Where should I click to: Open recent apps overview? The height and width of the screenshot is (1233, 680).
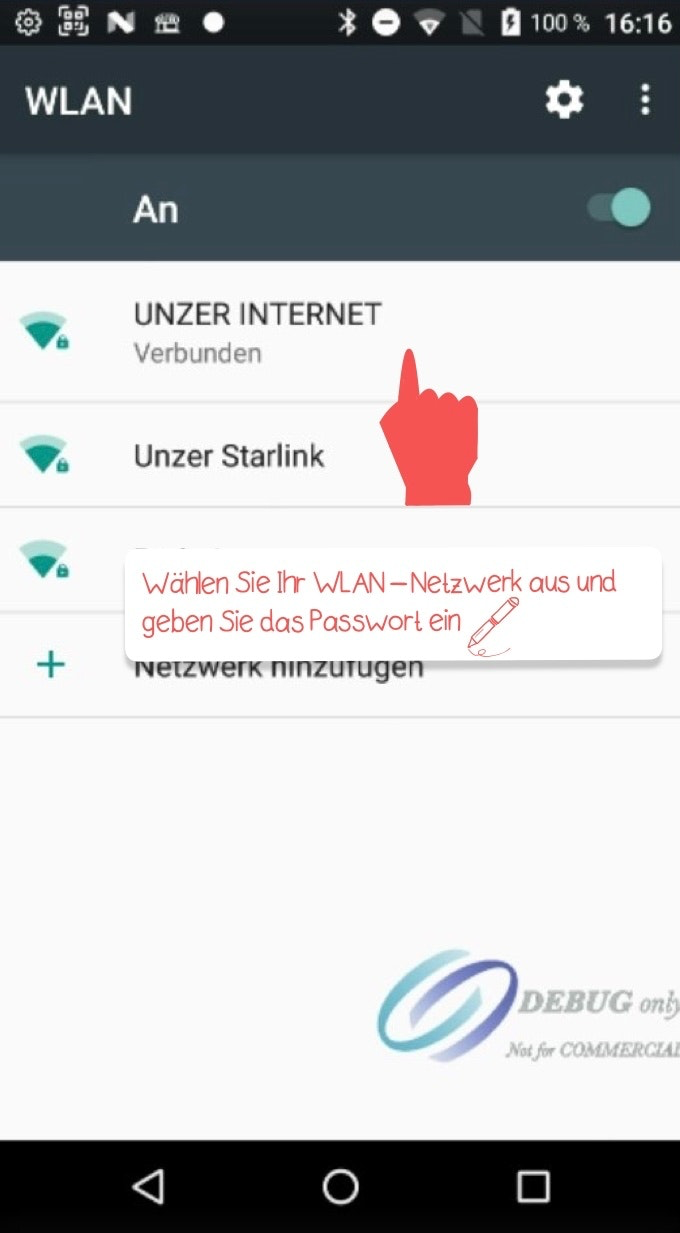click(x=533, y=1186)
